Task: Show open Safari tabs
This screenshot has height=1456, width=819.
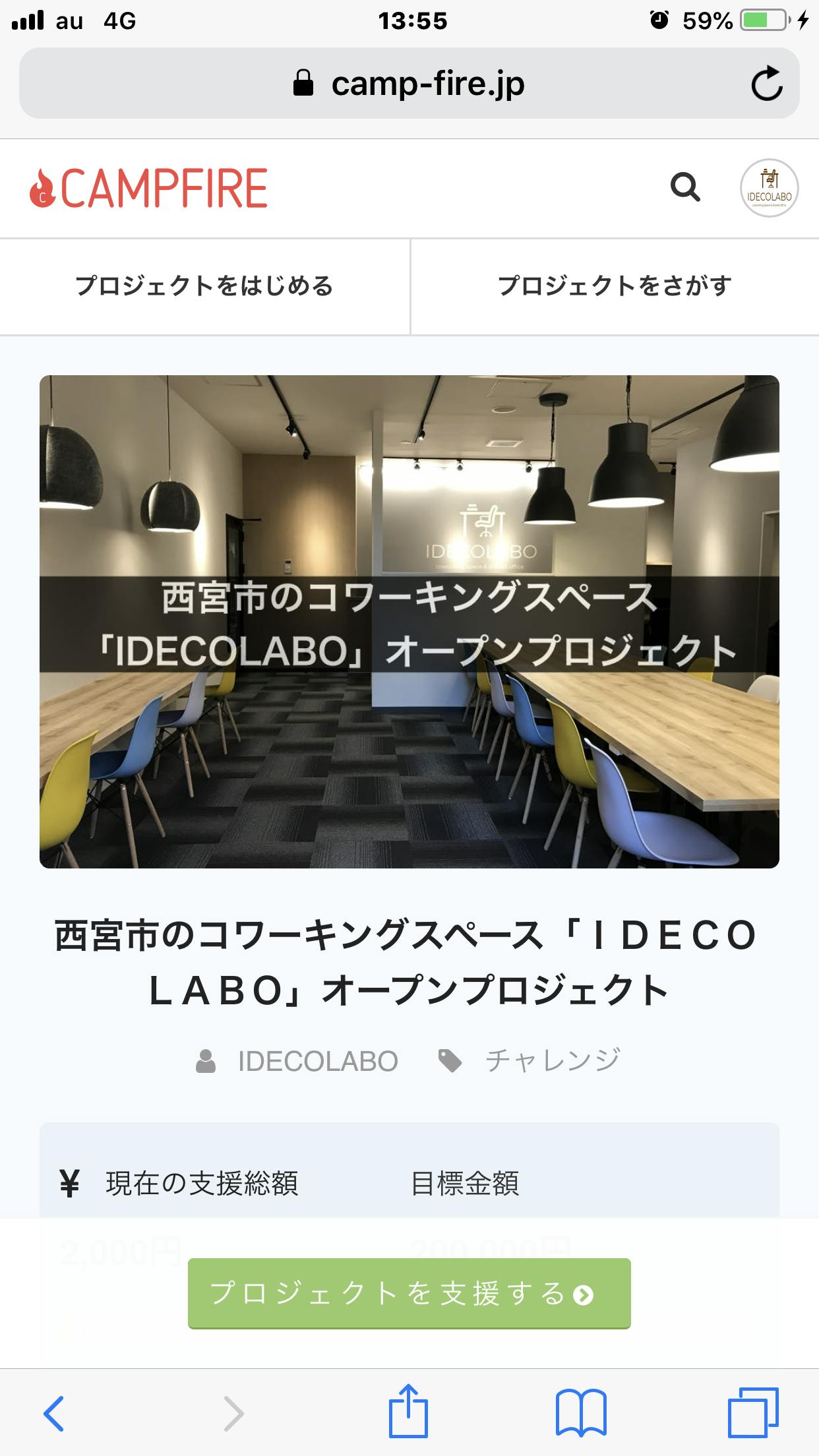Action: click(753, 1412)
